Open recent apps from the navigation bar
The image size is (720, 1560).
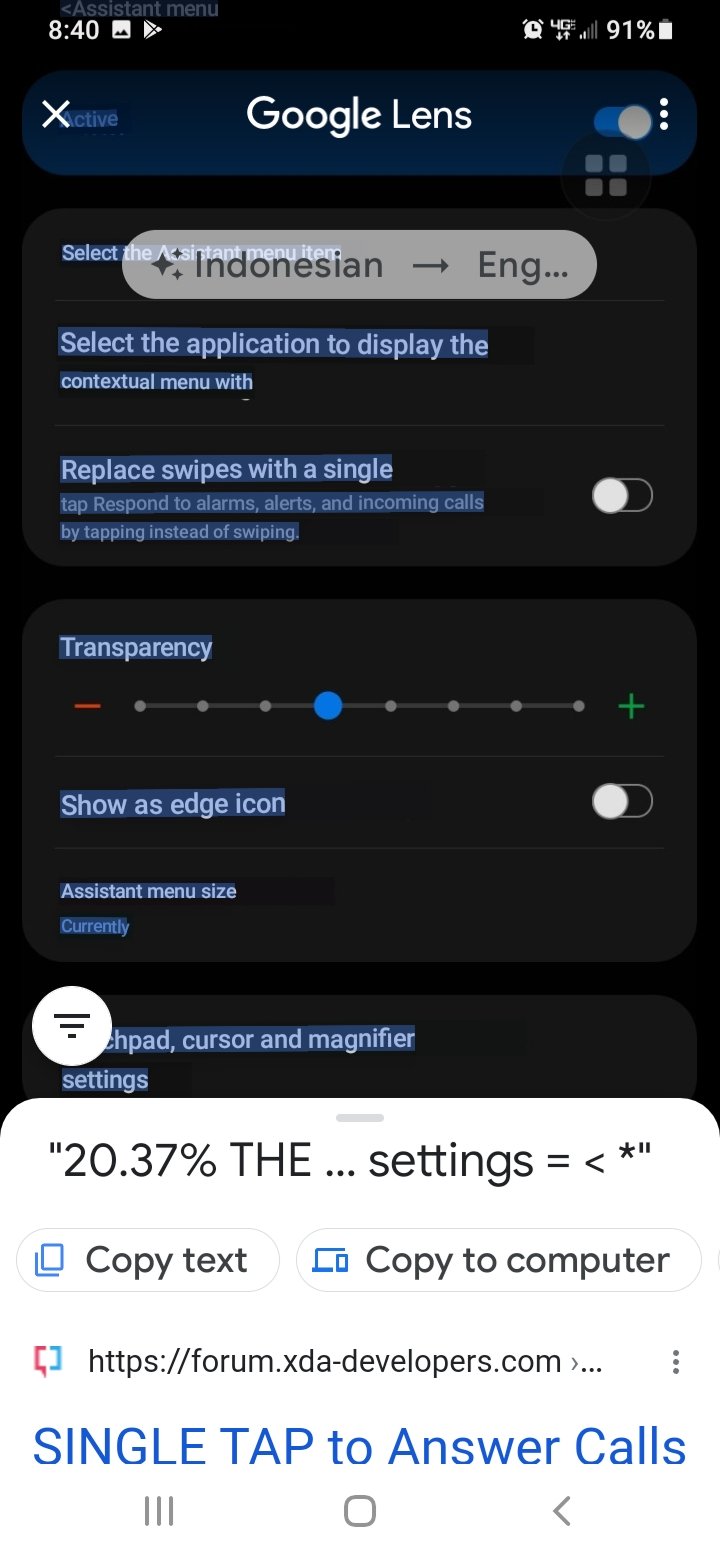pos(159,1511)
